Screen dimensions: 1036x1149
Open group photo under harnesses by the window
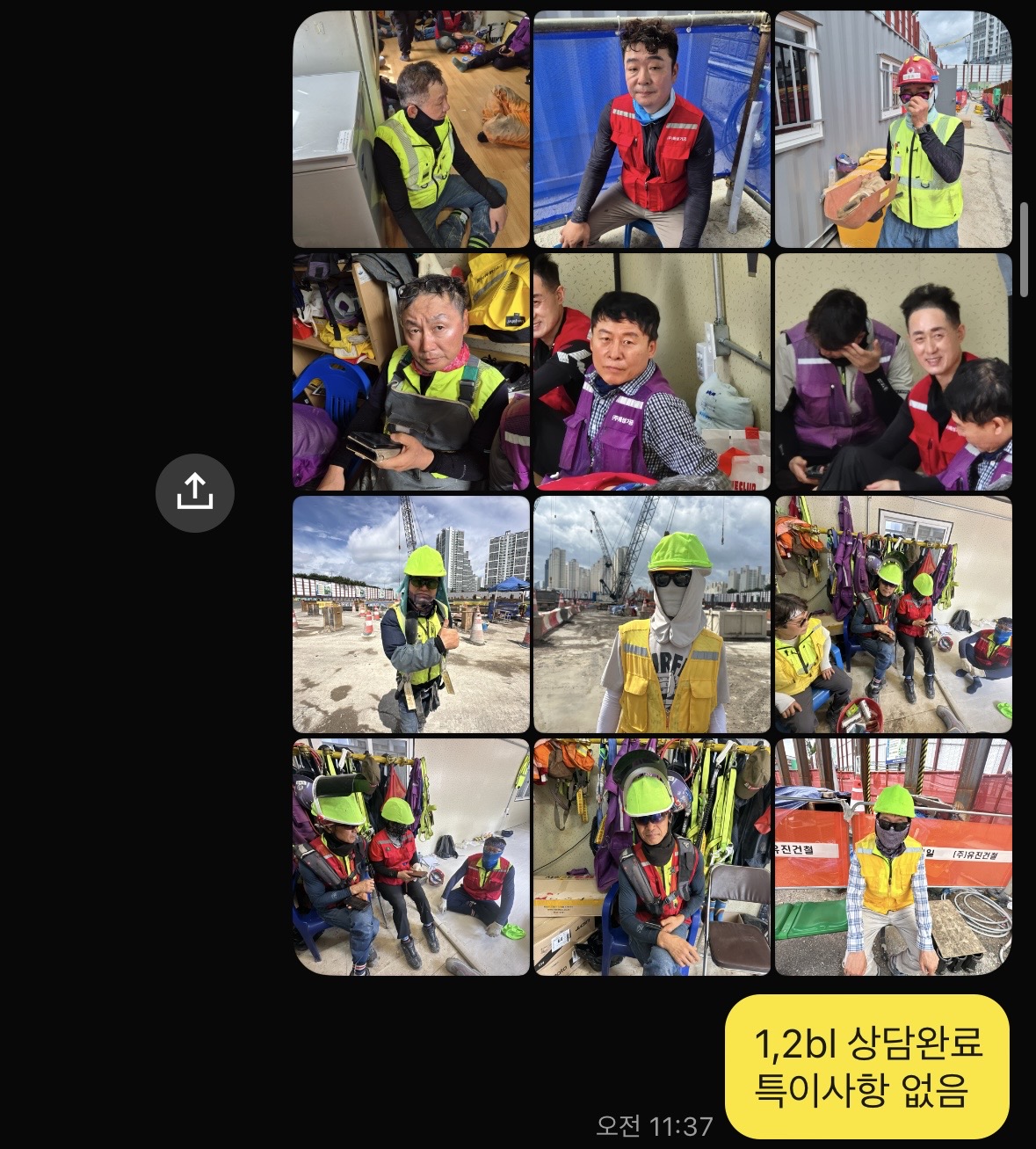(x=893, y=614)
